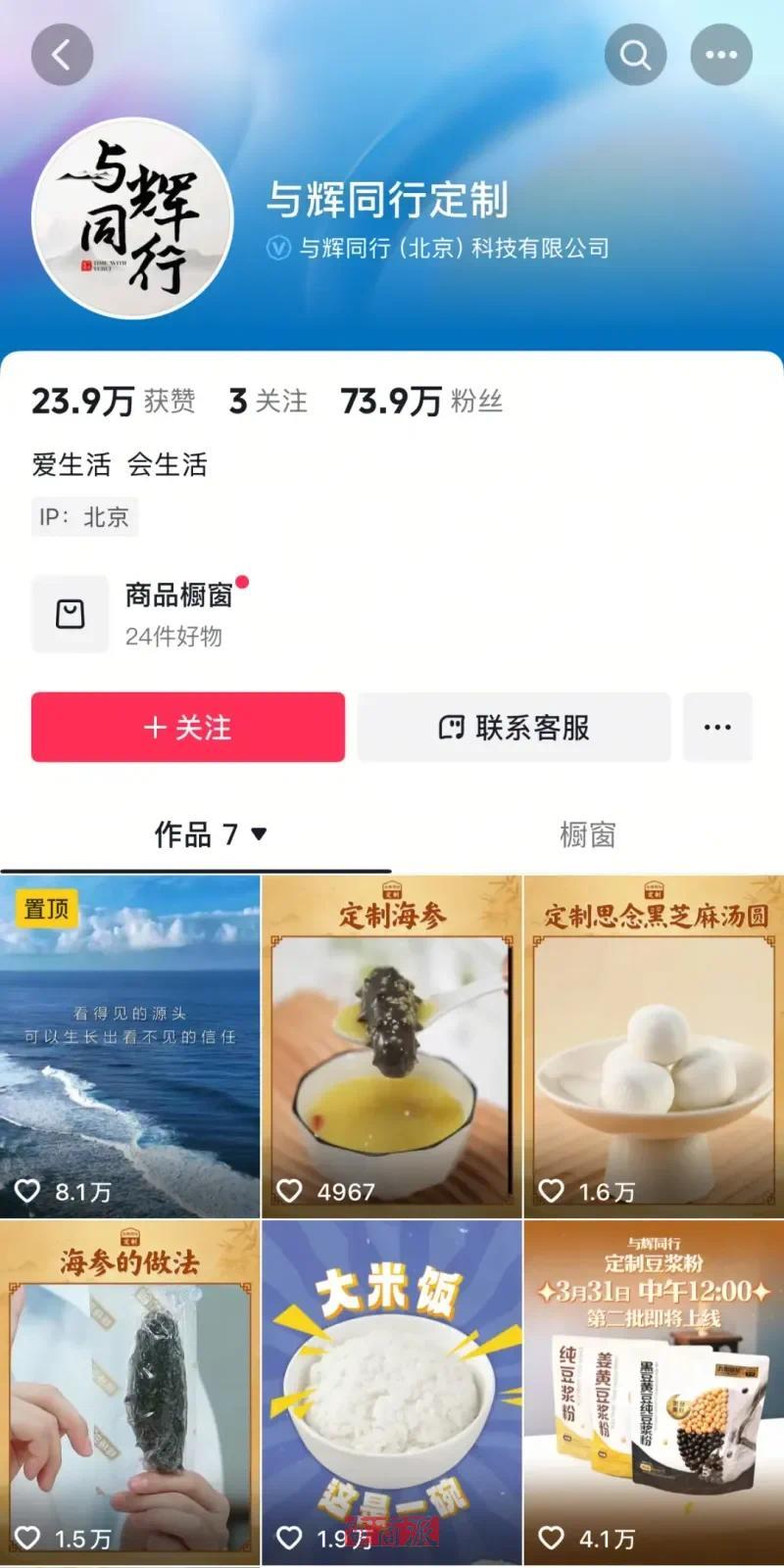Screen dimensions: 784x1568
Task: View the 73.9万 粉丝 followers list
Action: pos(421,401)
